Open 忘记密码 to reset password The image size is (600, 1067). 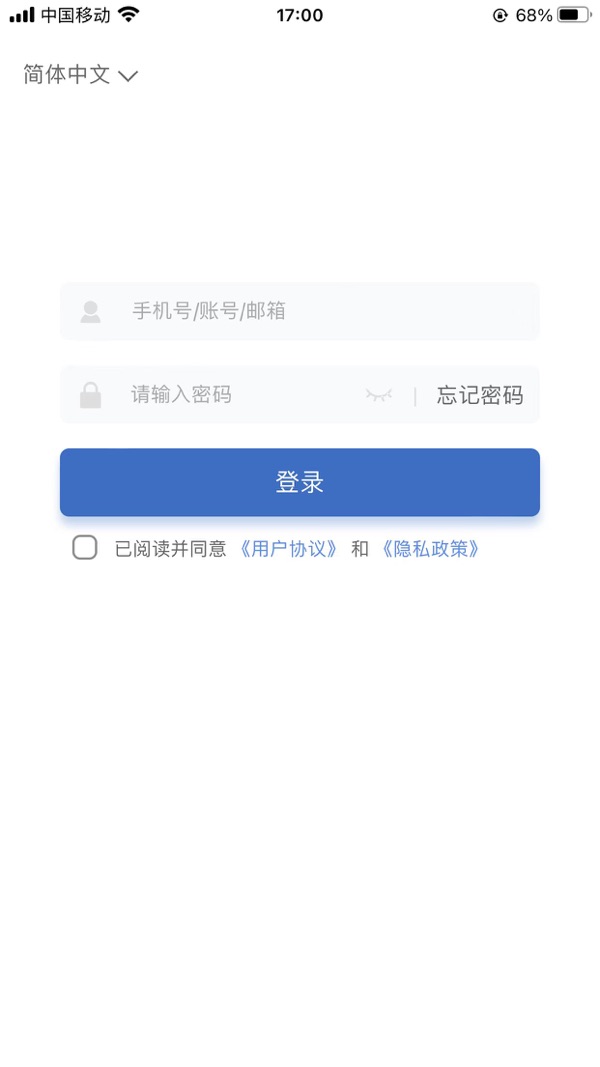(480, 395)
